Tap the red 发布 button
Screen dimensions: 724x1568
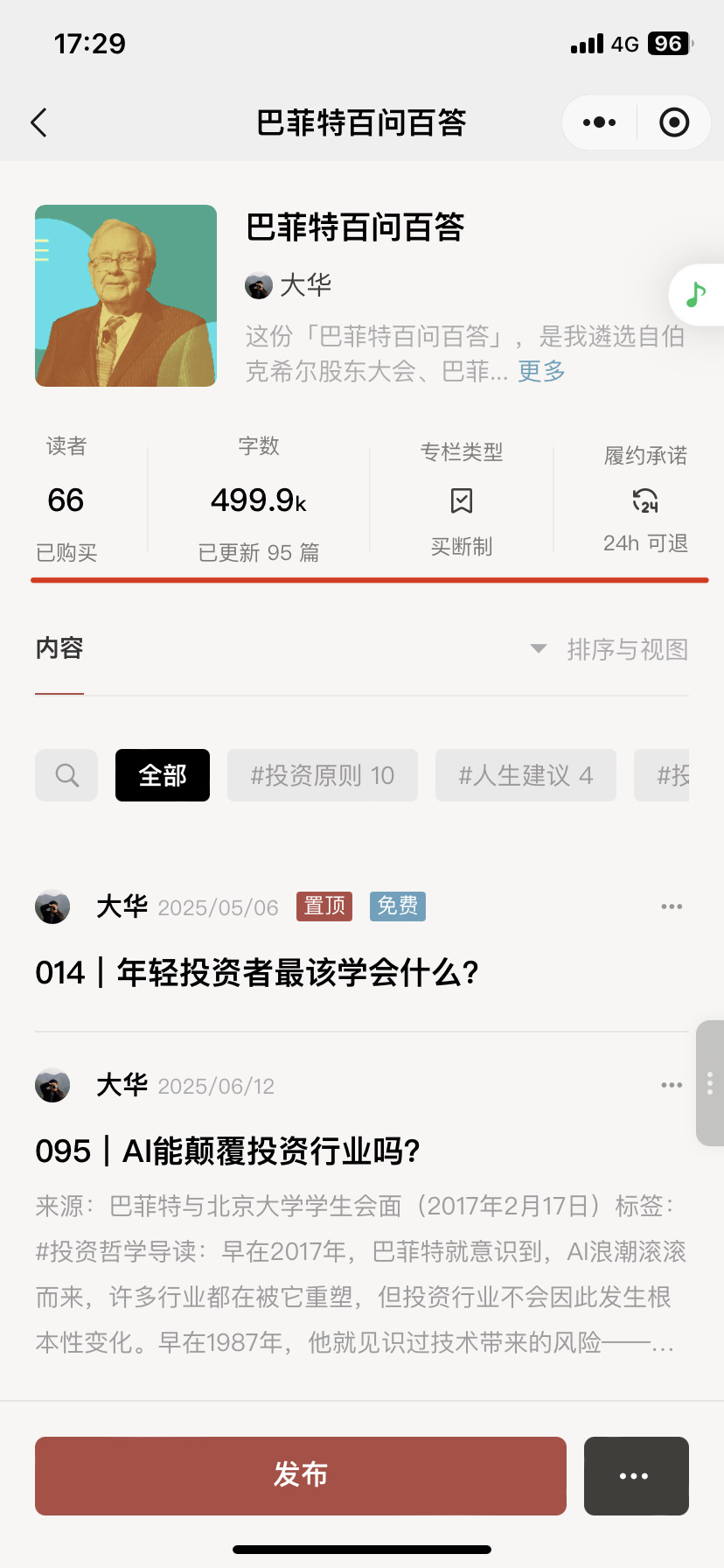pyautogui.click(x=301, y=1475)
